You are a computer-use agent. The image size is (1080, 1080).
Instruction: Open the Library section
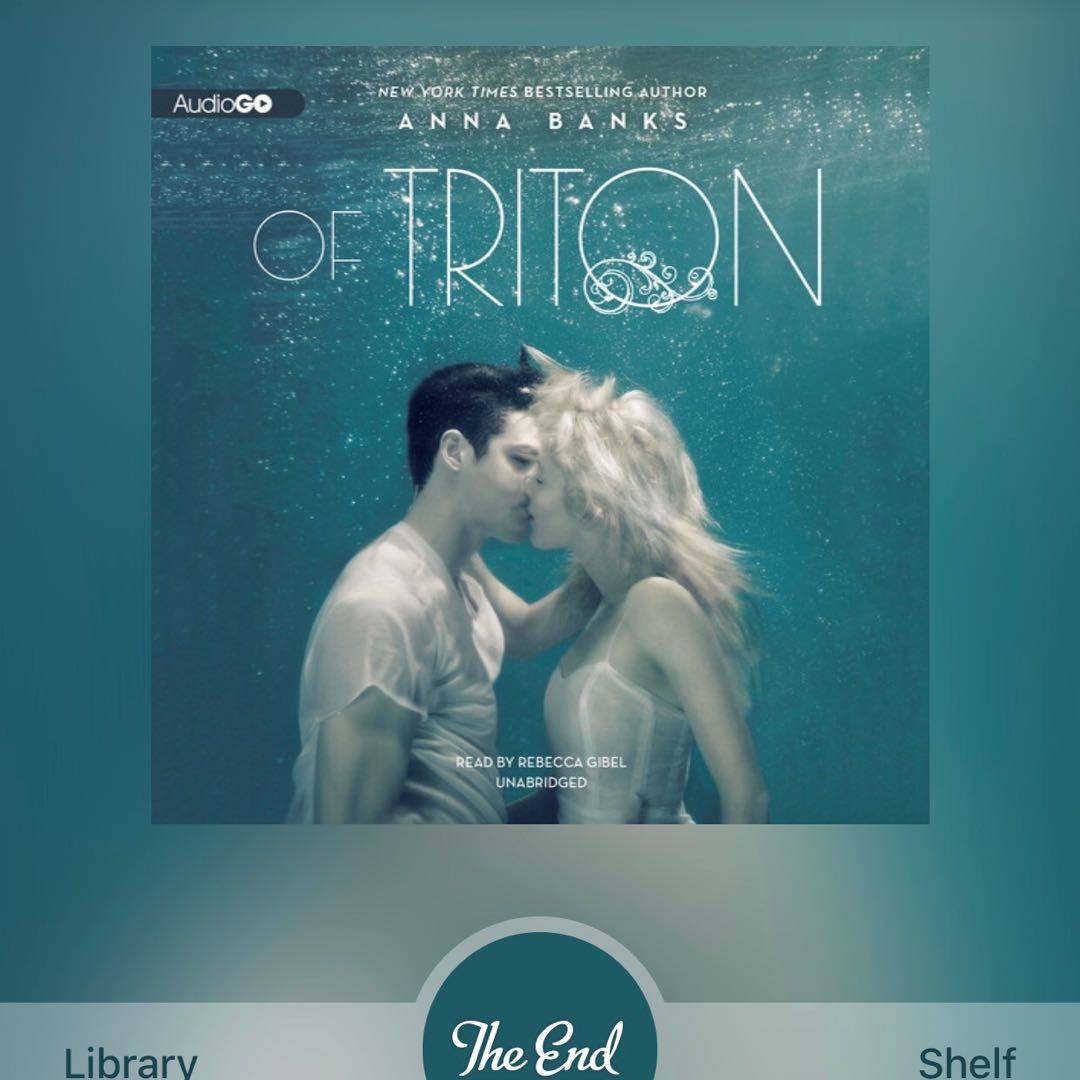pyautogui.click(x=130, y=1060)
